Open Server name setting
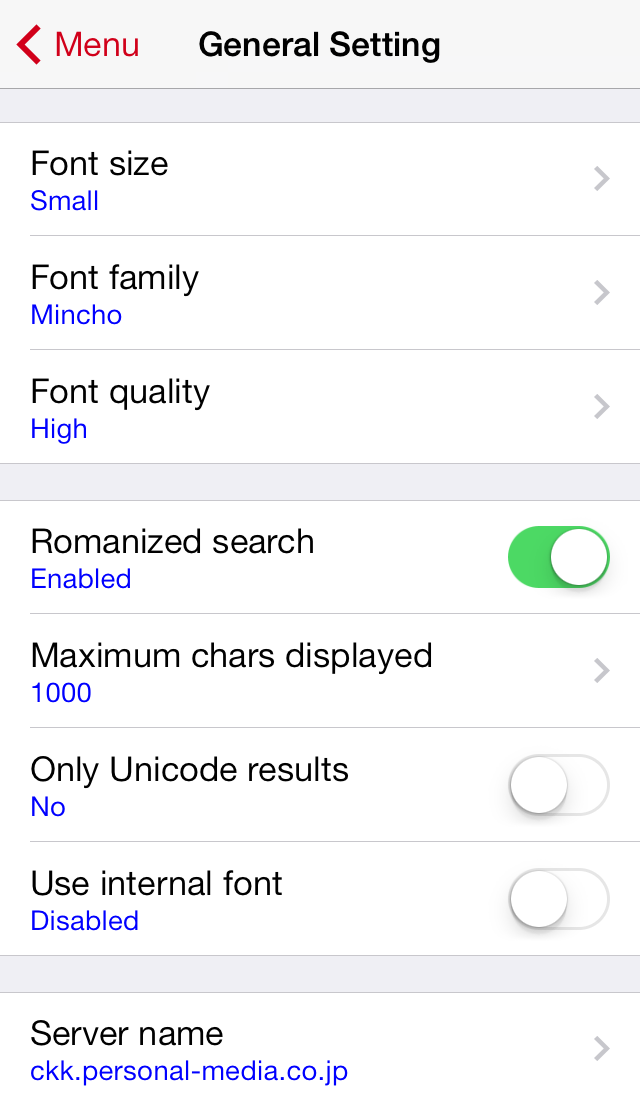 click(x=320, y=1048)
